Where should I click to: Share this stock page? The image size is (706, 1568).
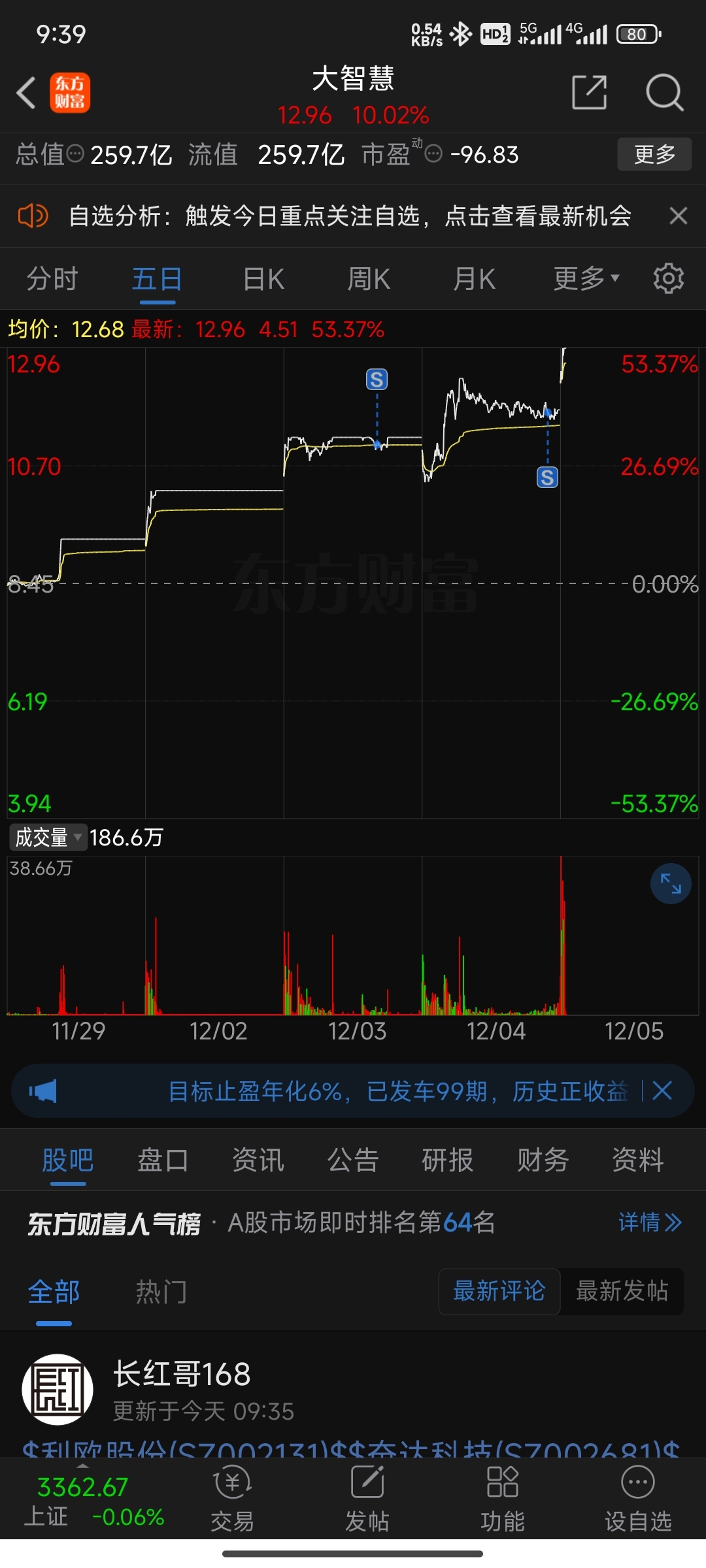coord(589,92)
